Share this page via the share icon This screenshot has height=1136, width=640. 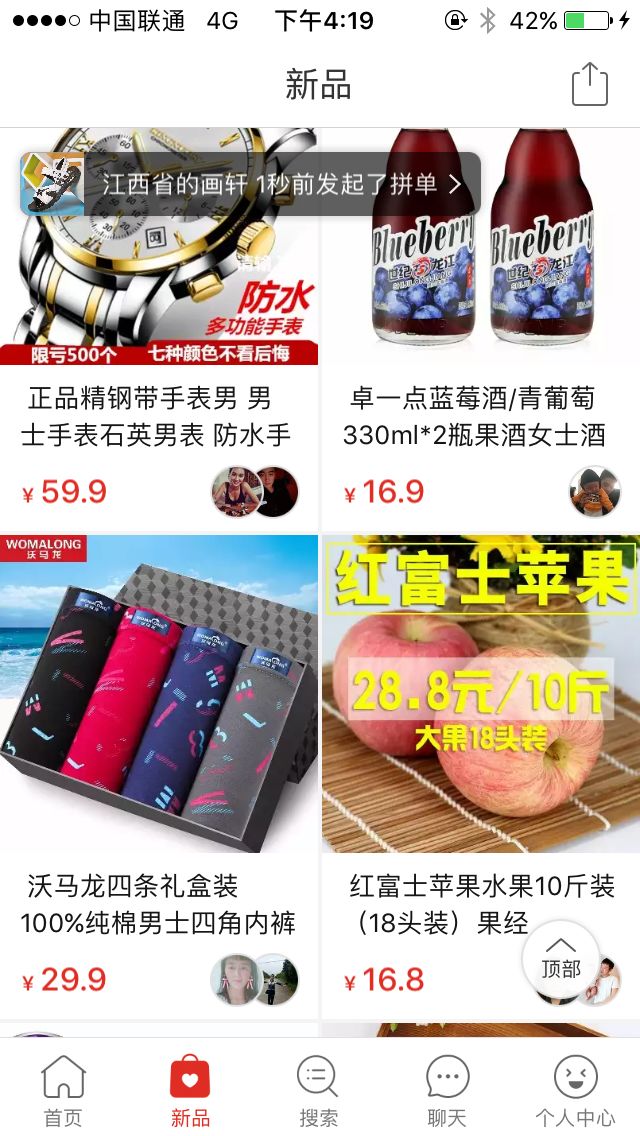[x=589, y=84]
